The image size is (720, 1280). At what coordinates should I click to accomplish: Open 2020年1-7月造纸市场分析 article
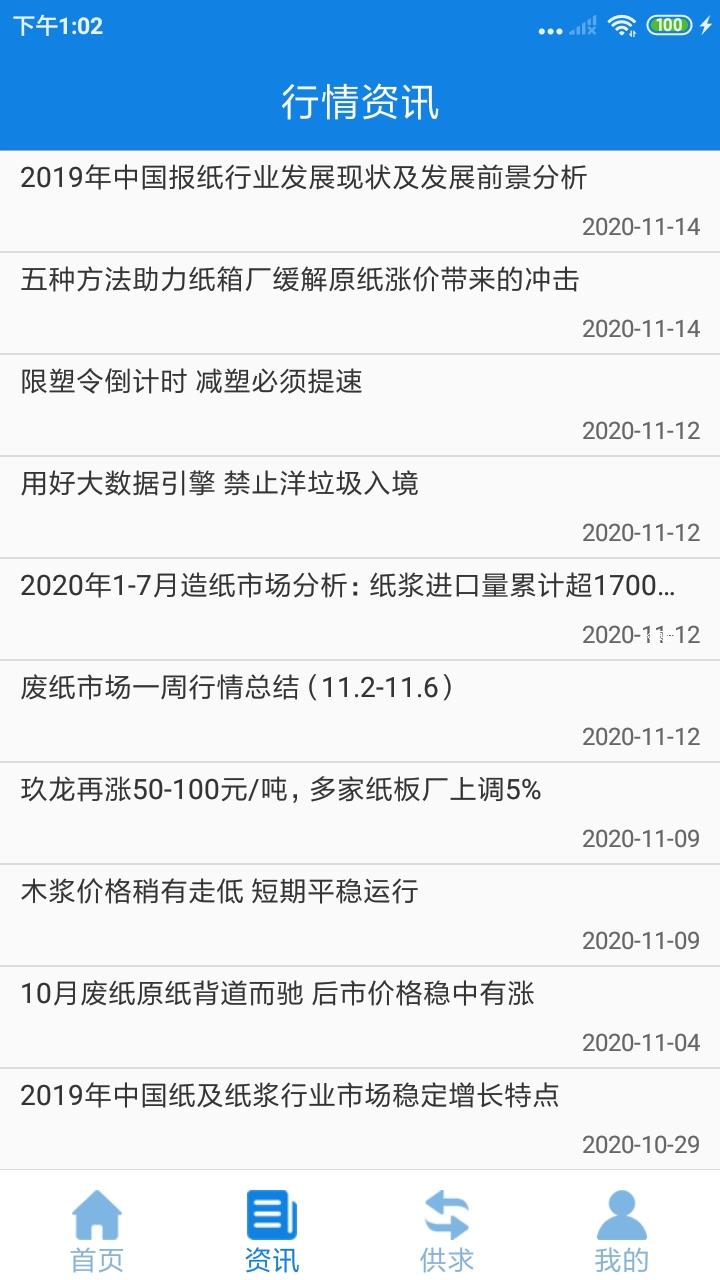click(347, 587)
